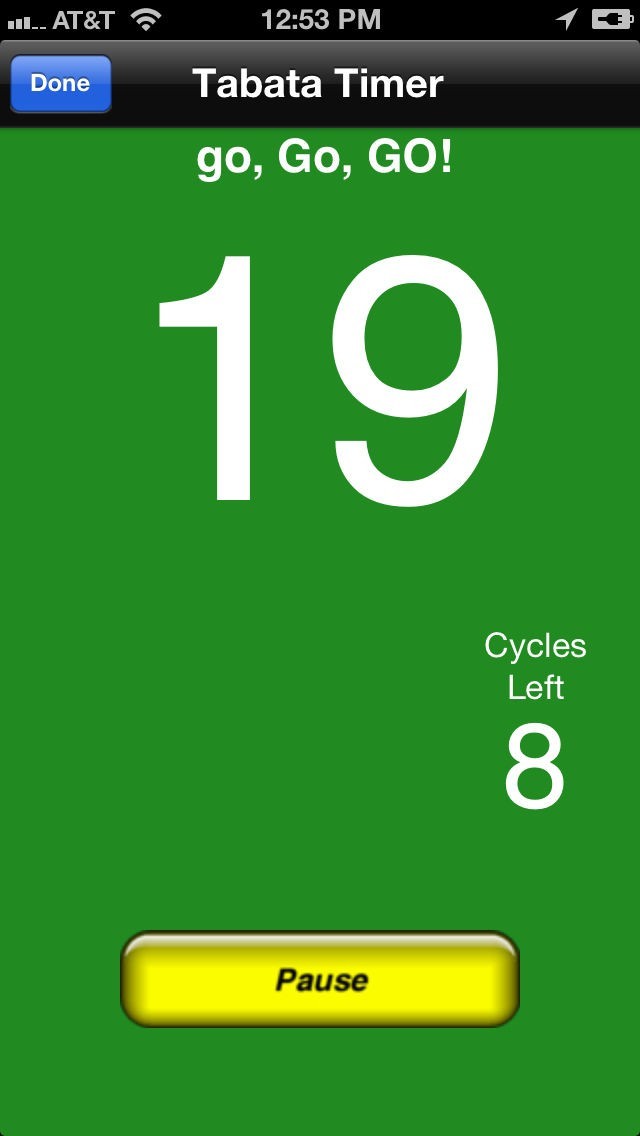Tap the blue Done button
640x1136 pixels.
60,83
